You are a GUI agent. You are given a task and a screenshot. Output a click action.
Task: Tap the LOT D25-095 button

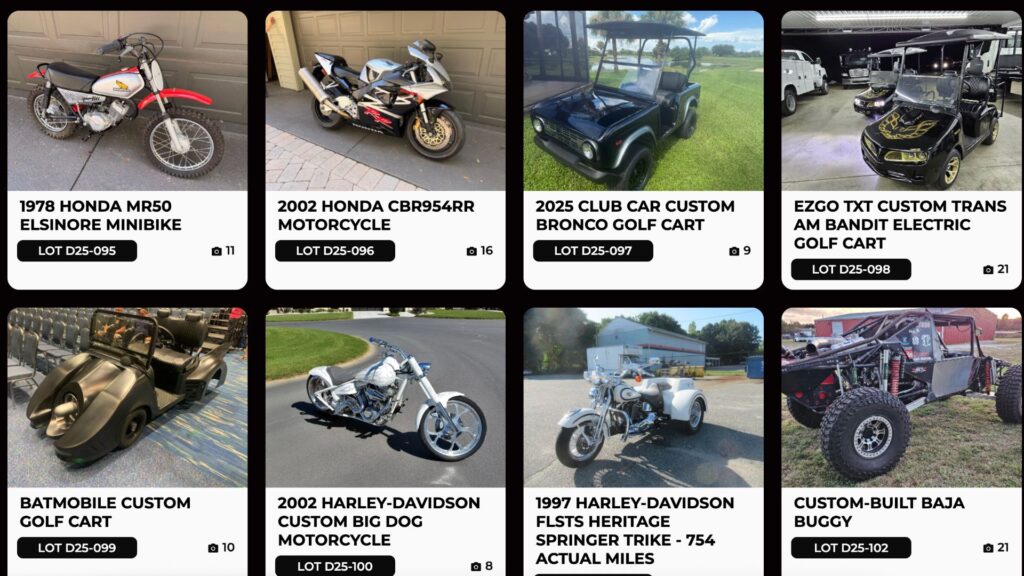pos(77,251)
